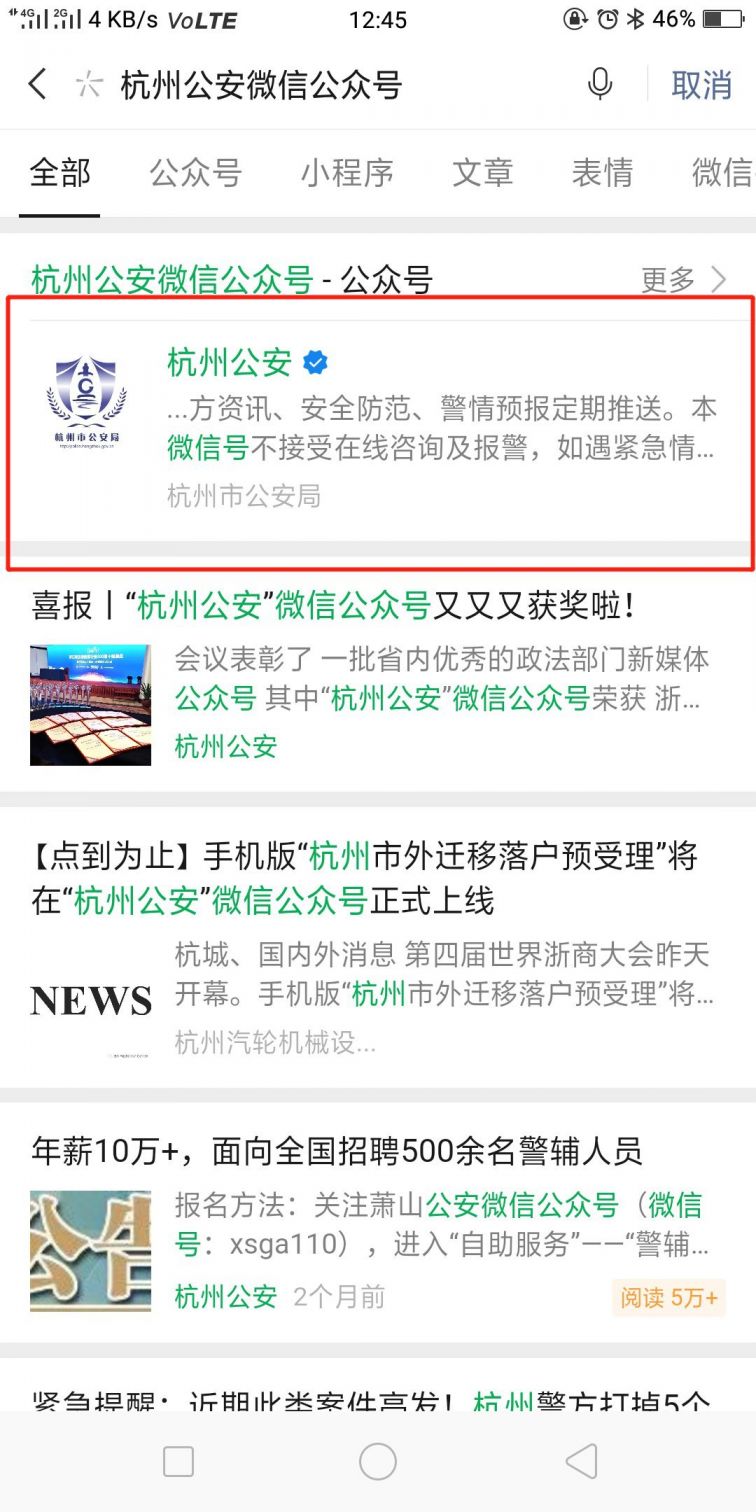
Task: Open the 点到为止 市外迁移落户预受理 article
Action: pos(365,878)
